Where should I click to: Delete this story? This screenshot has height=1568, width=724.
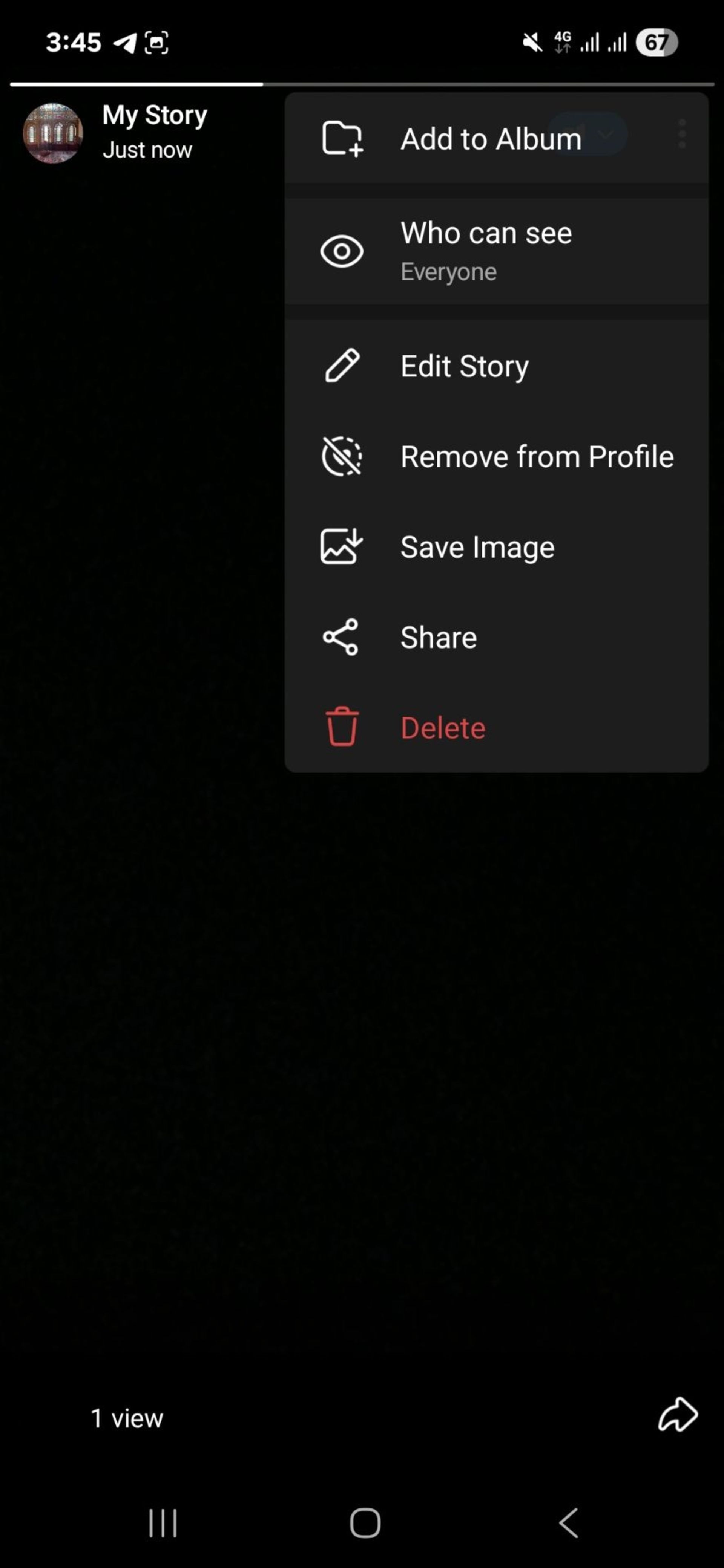443,727
